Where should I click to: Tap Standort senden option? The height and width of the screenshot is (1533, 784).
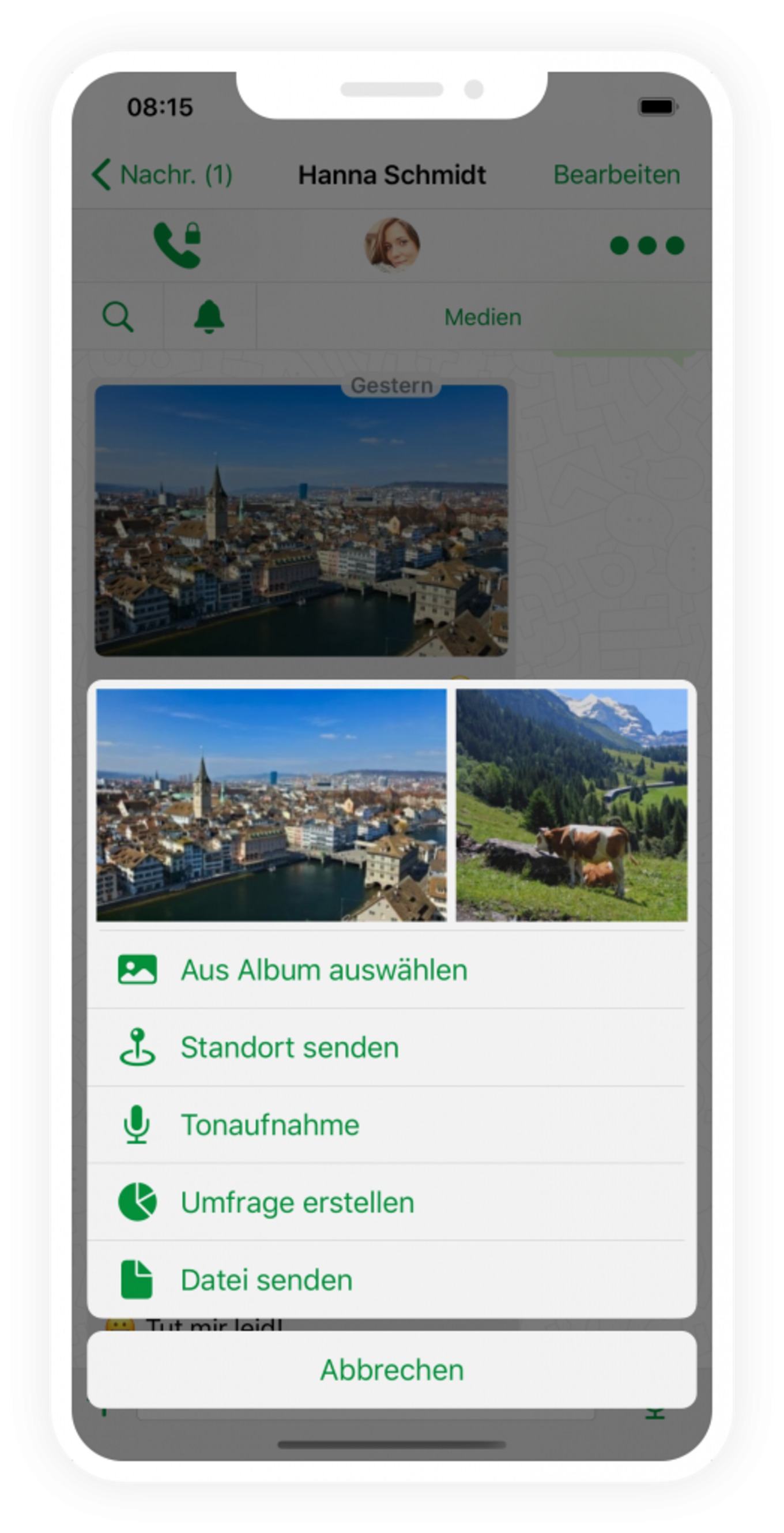pos(392,1047)
